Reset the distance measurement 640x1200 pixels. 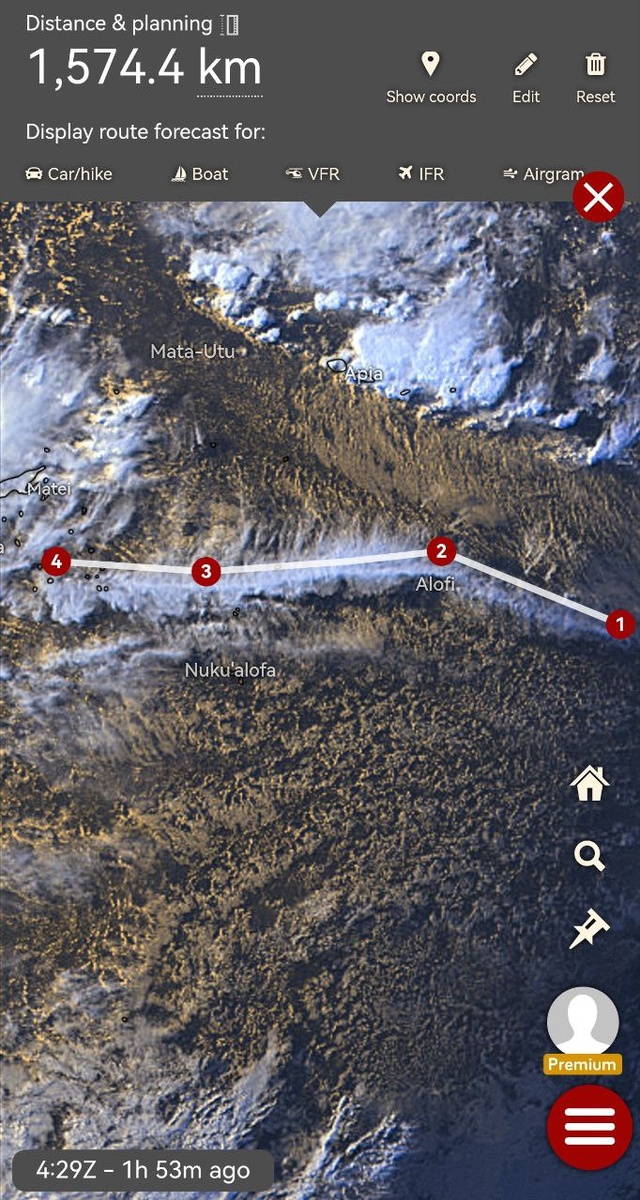pos(595,78)
